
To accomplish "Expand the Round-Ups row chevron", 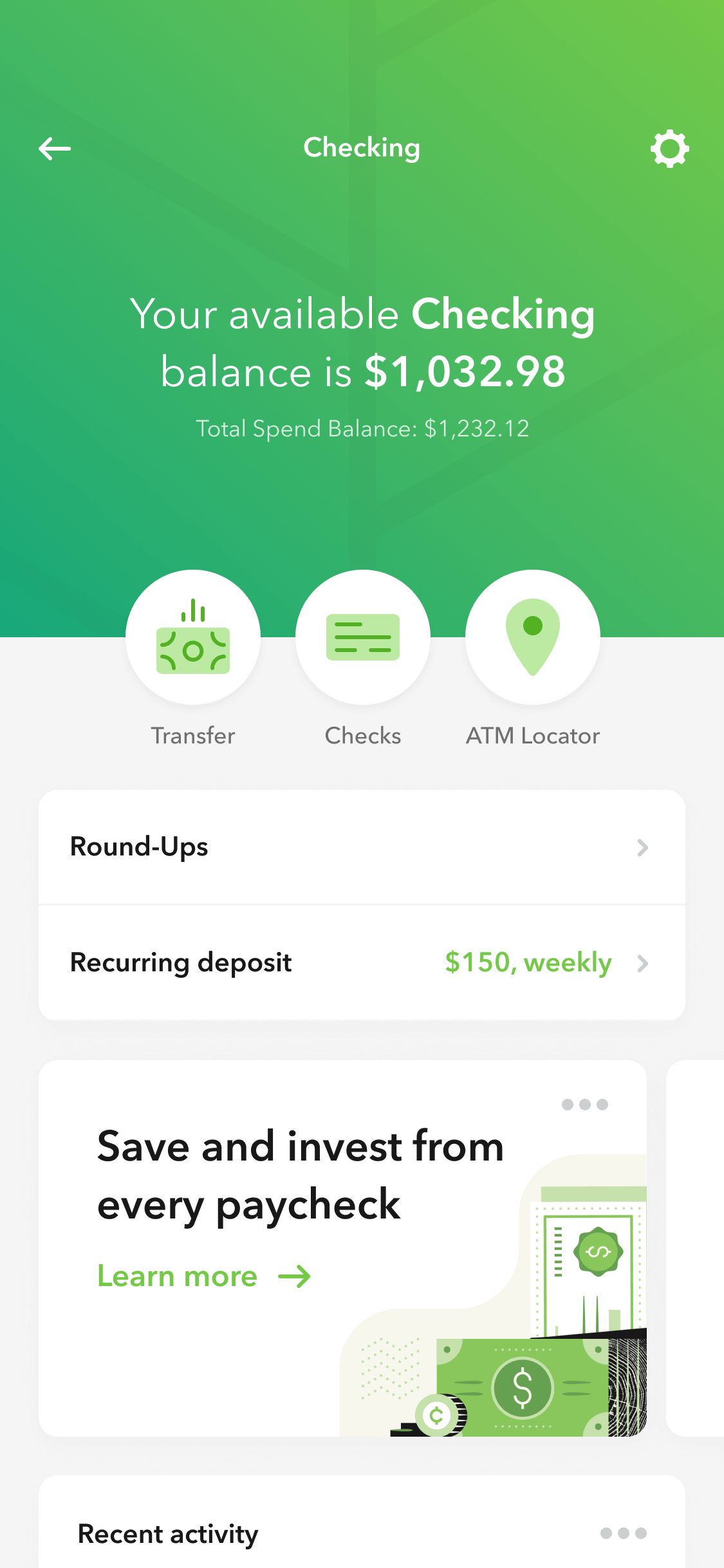I will point(644,847).
